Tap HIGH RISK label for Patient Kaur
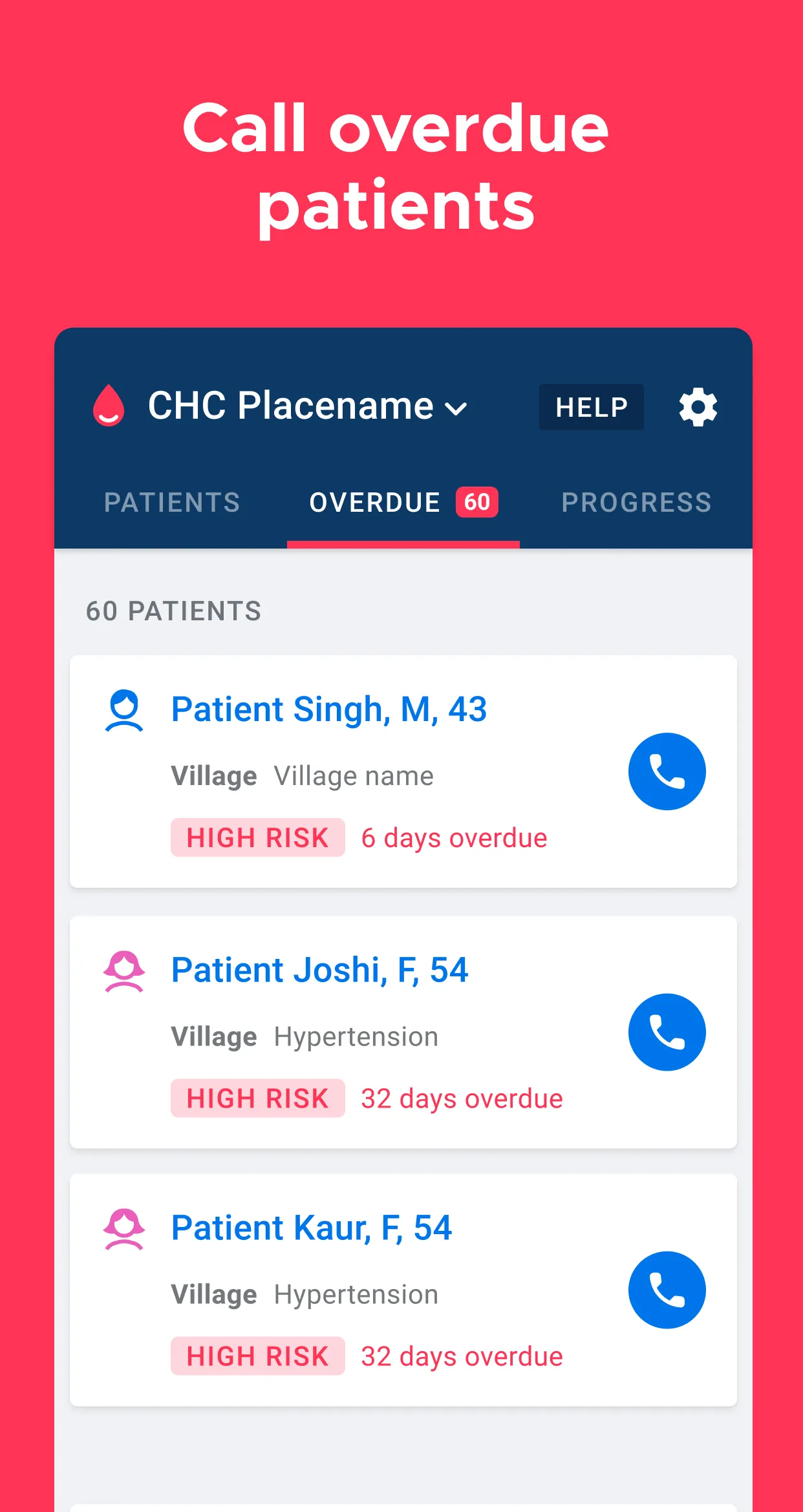The width and height of the screenshot is (803, 1512). click(257, 1356)
